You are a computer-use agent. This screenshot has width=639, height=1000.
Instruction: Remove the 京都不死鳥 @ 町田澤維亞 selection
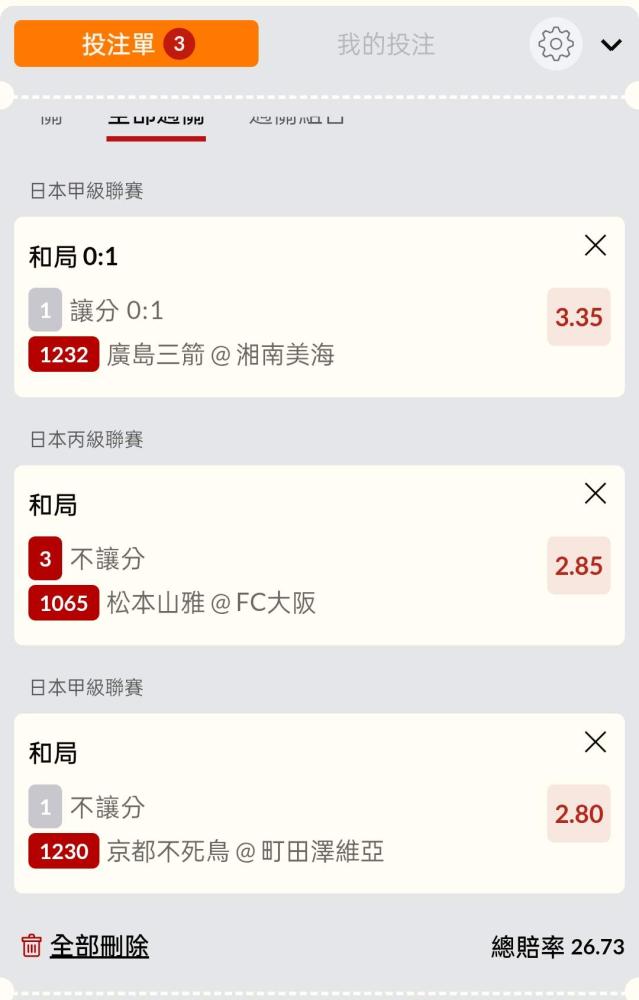pyautogui.click(x=595, y=741)
